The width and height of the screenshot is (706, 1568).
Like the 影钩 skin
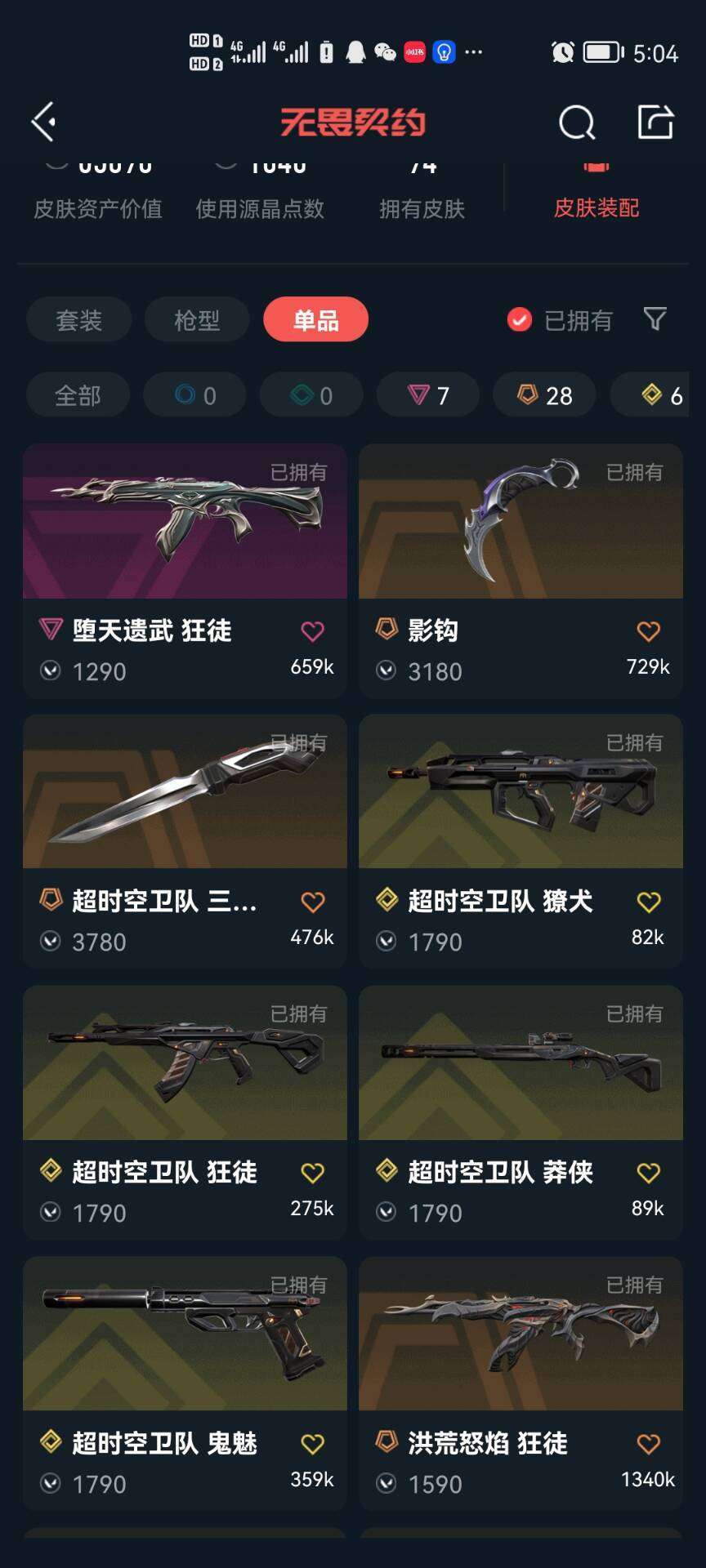point(648,631)
